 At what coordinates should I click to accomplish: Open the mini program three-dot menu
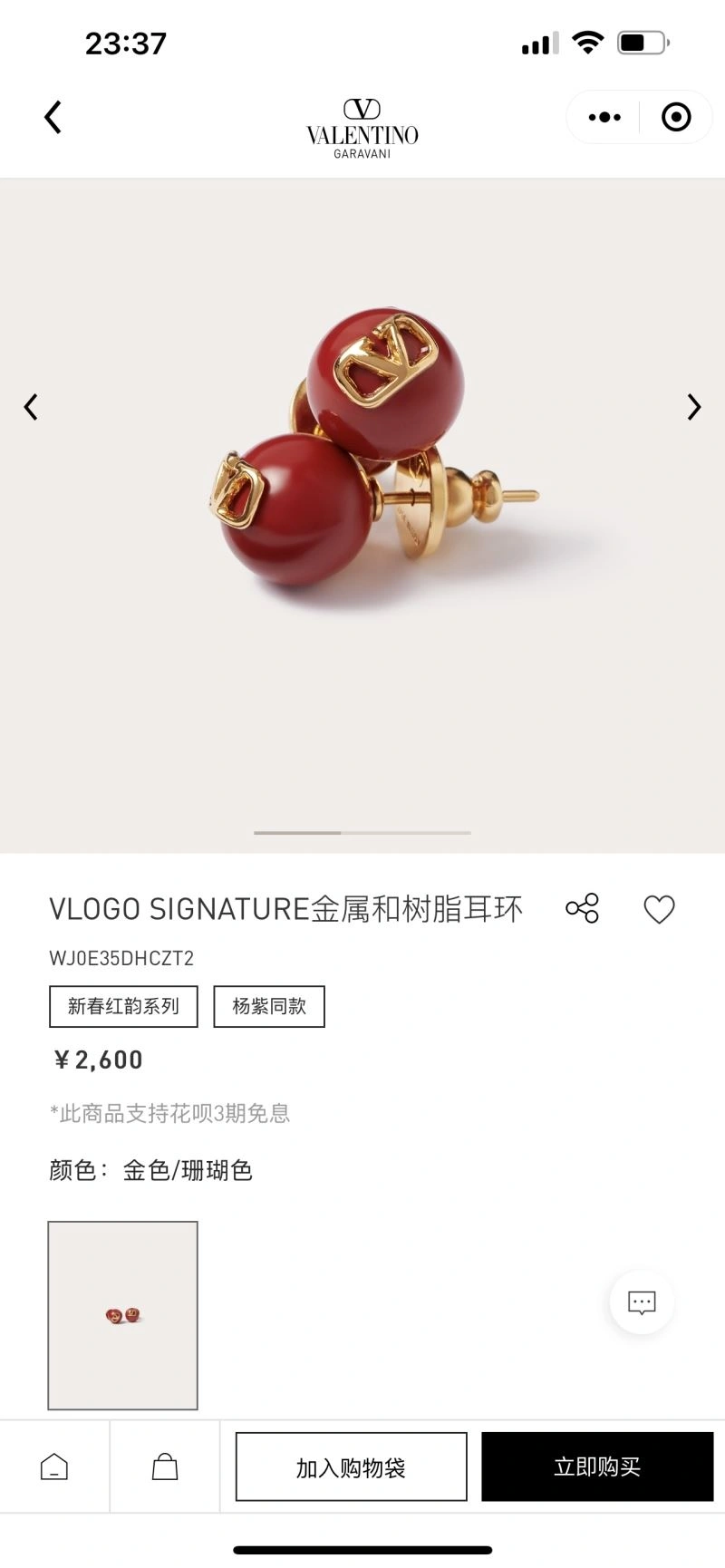tap(604, 117)
